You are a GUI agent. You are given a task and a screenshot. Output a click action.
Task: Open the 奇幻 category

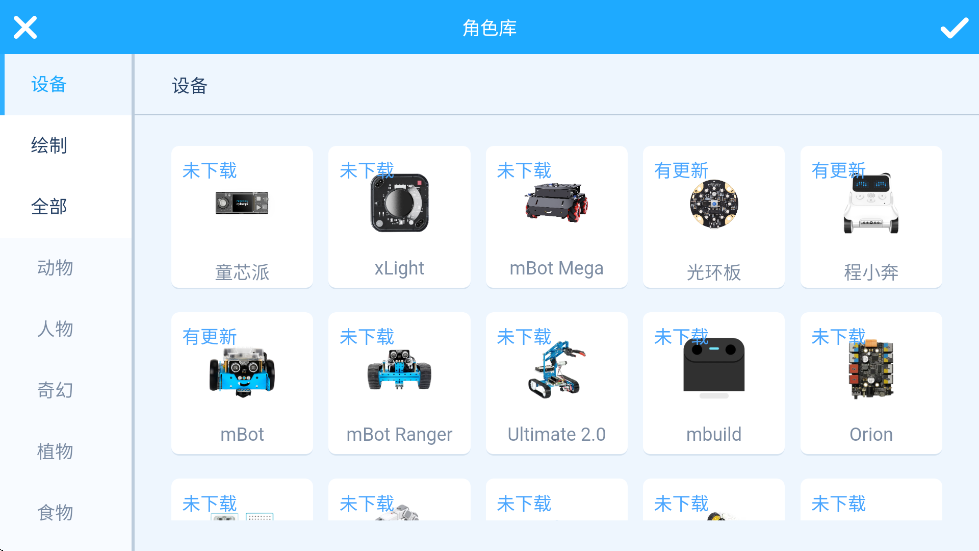(x=55, y=390)
